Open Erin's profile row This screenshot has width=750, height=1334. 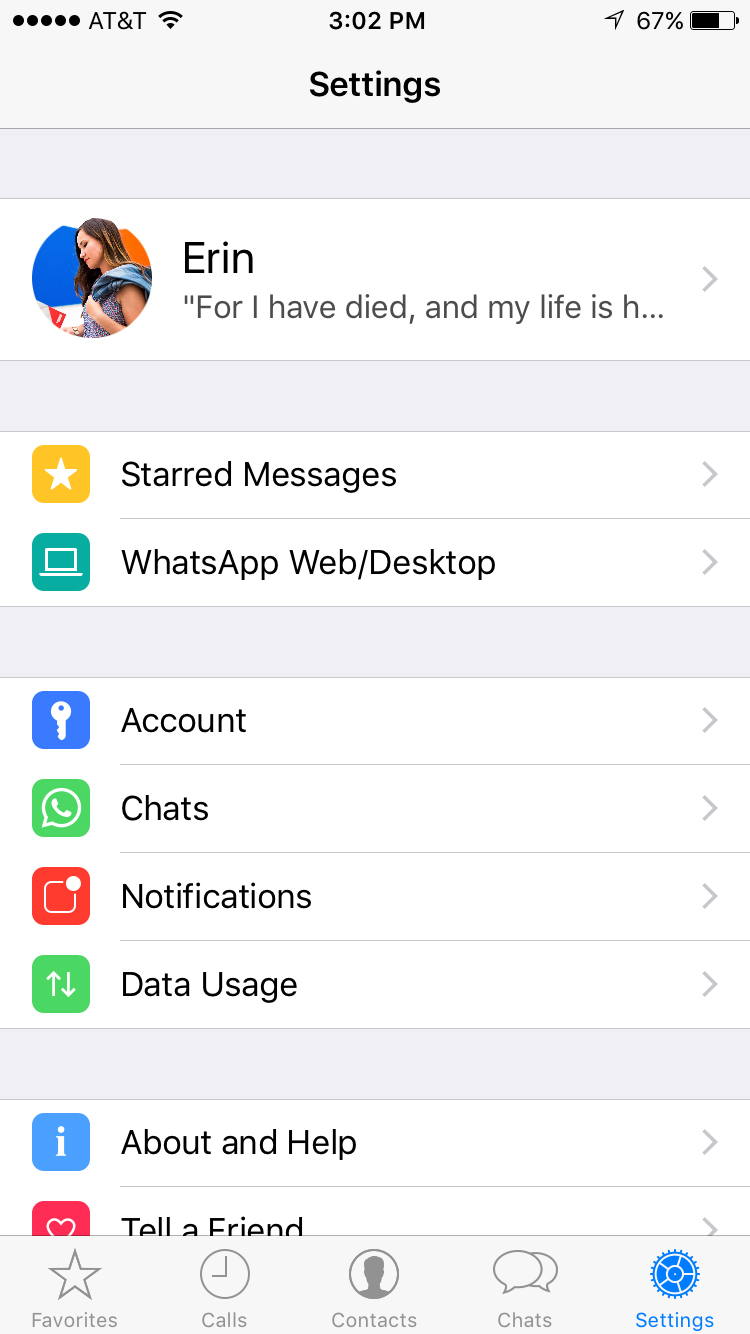click(x=375, y=280)
